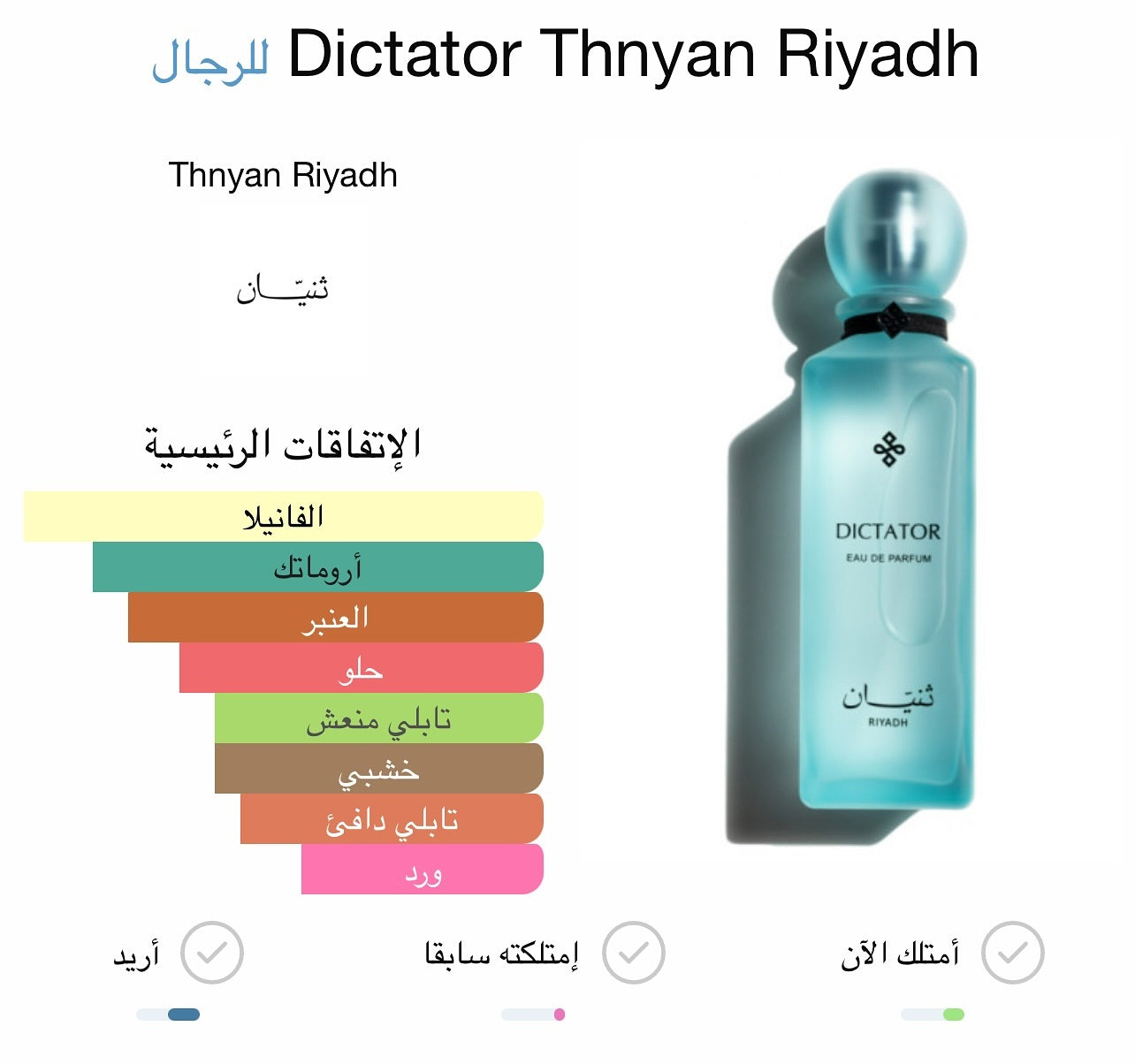Viewport: 1135px width, 1064px height.
Task: Add perfume to "أريد" wishlist
Action: [211, 953]
